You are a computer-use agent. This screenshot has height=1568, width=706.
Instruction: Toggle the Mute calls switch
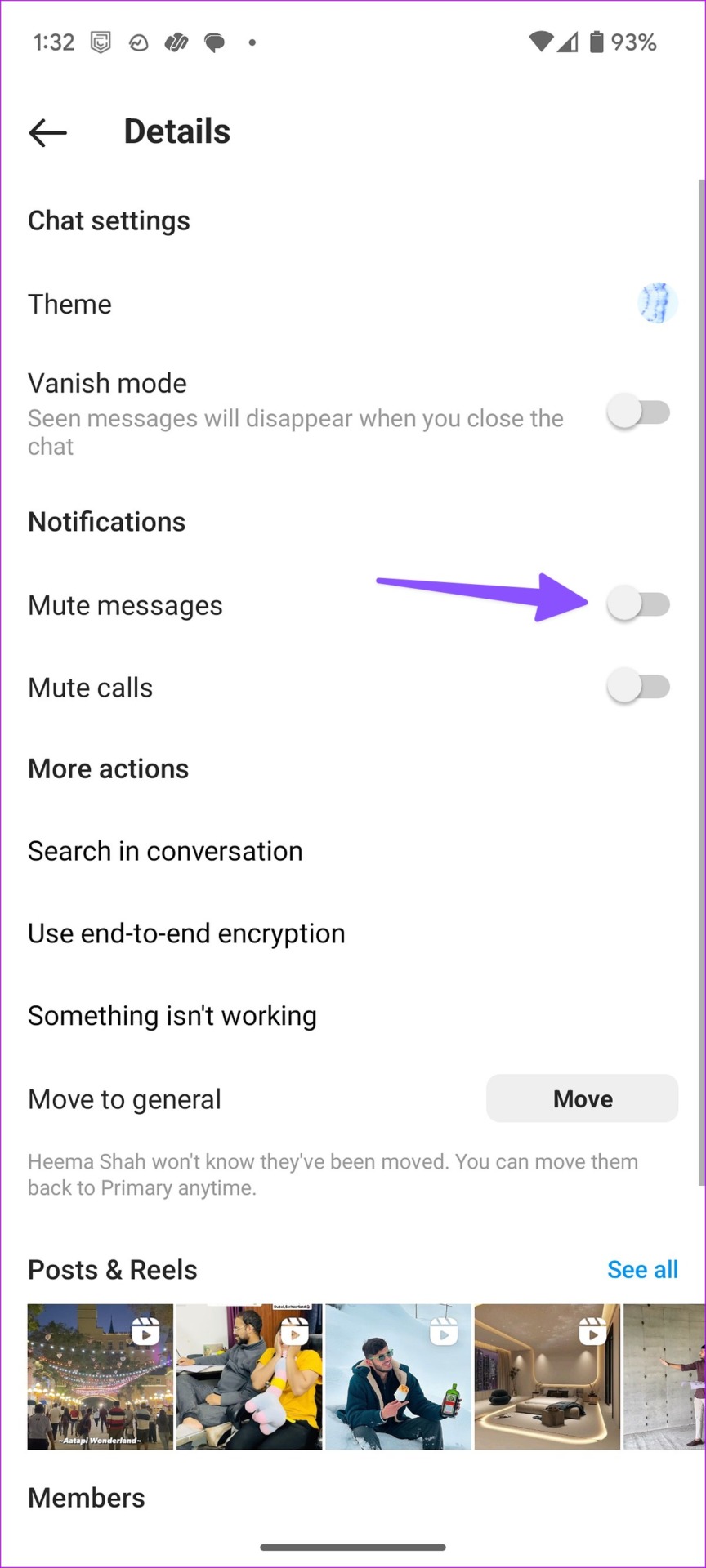coord(639,687)
